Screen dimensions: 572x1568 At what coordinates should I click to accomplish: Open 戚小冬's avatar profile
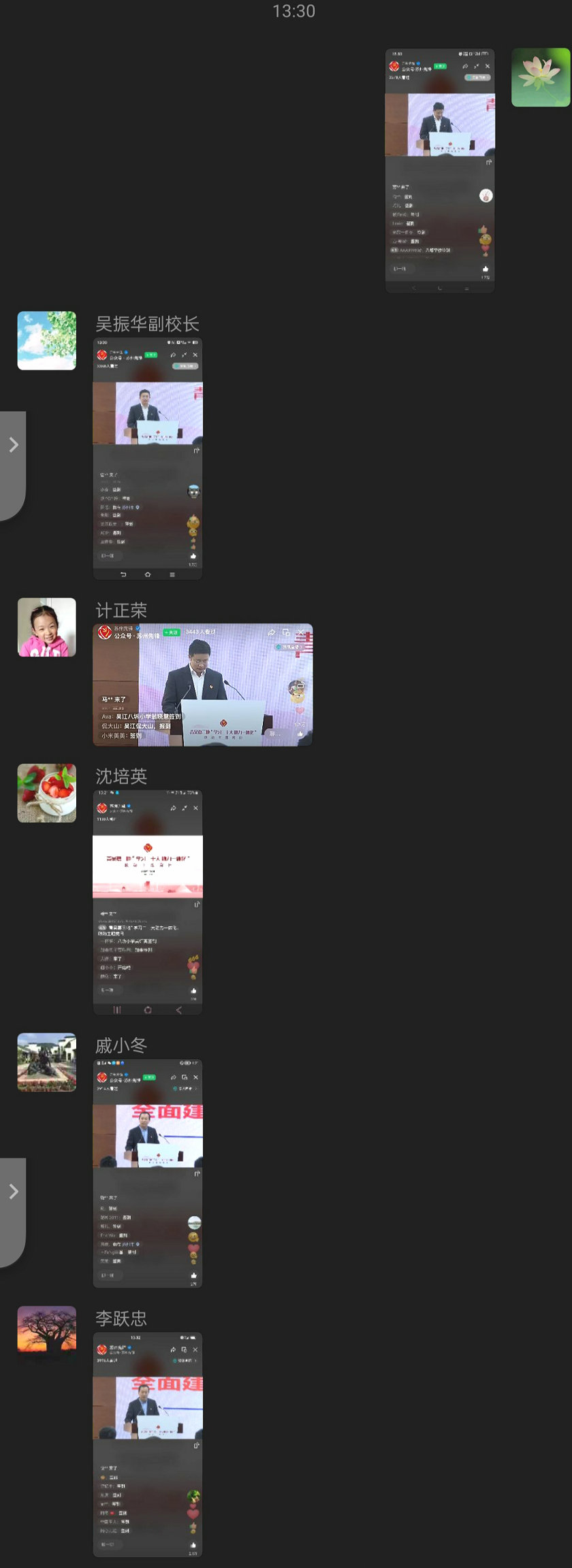click(x=46, y=1062)
